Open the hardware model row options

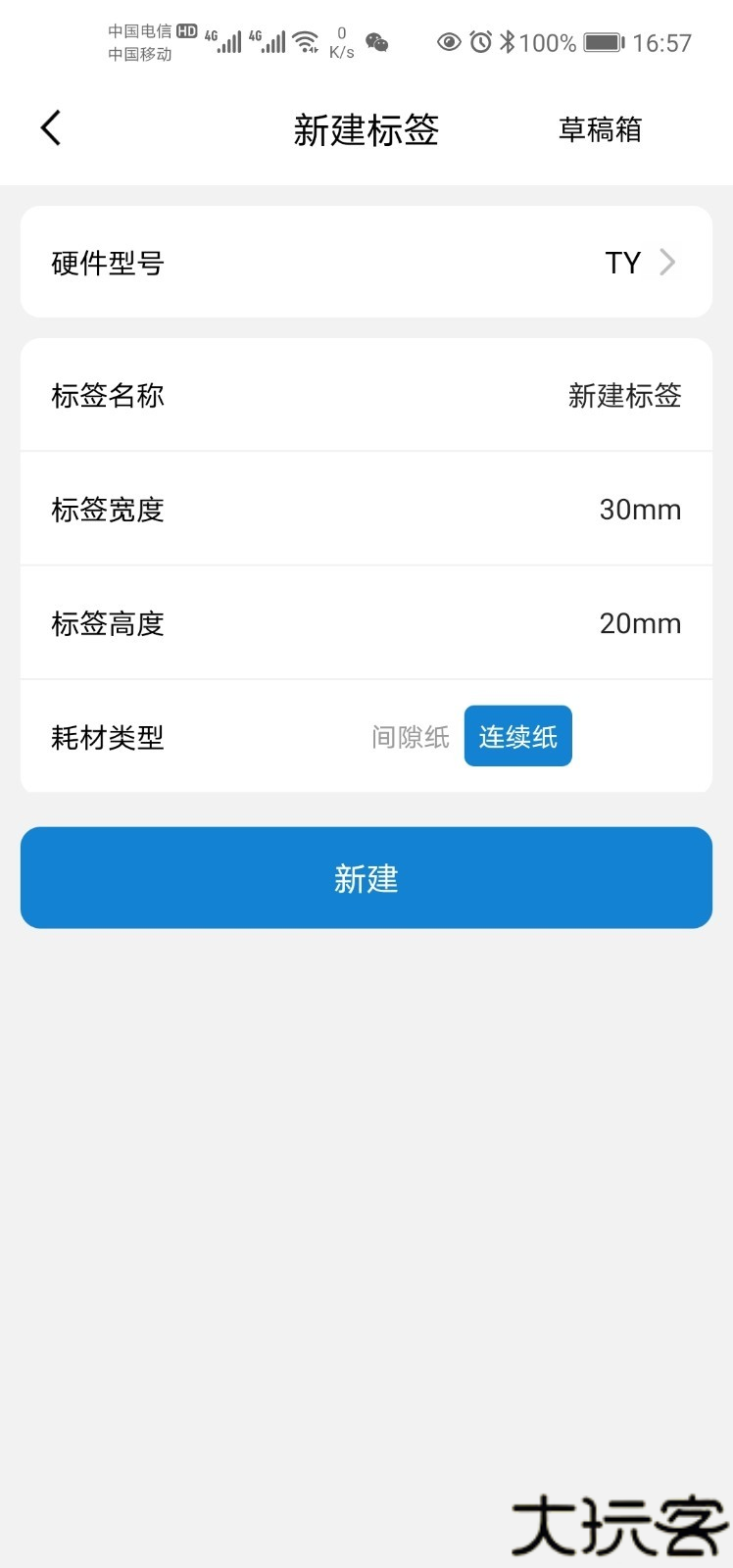[x=366, y=262]
